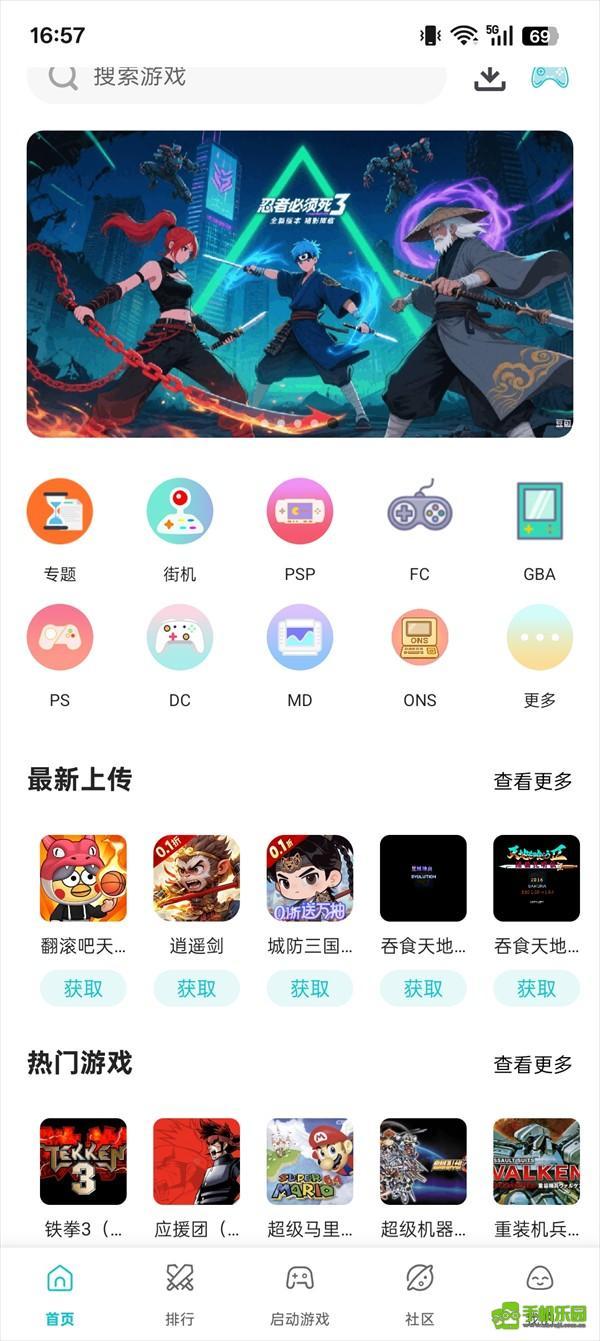Browse PSP games category
The width and height of the screenshot is (600, 1341).
pos(300,512)
